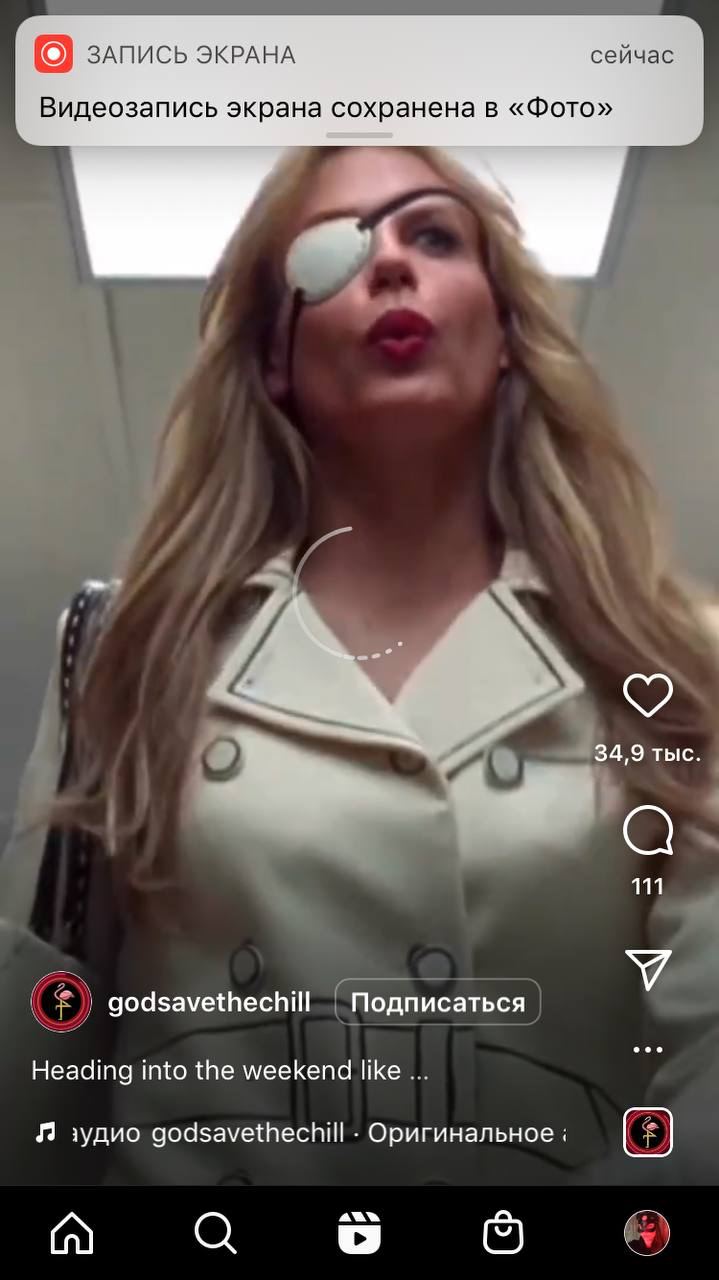Switch to the Shop tab
The width and height of the screenshot is (719, 1280).
pyautogui.click(x=503, y=1233)
